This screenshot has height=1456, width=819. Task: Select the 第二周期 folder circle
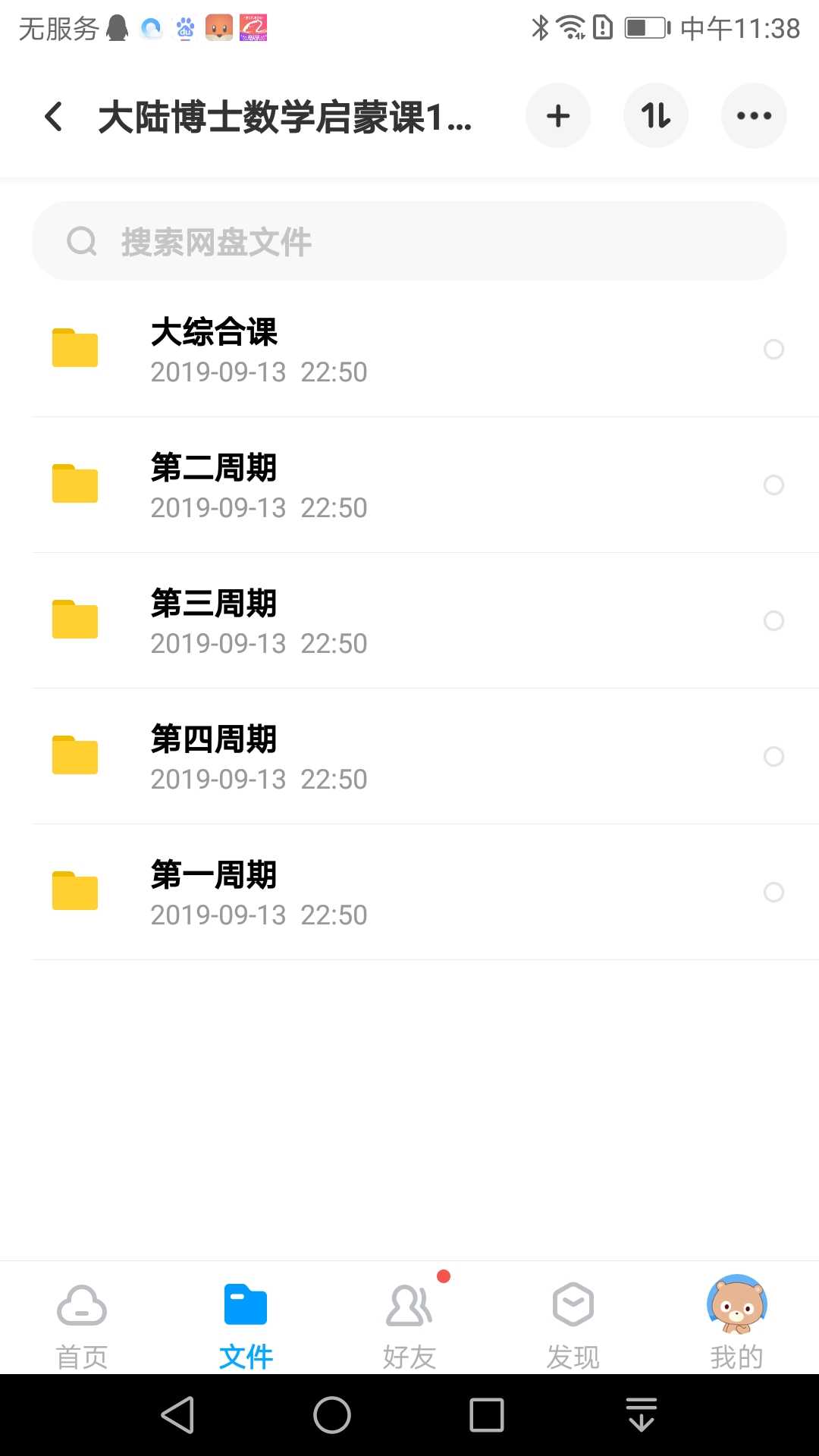773,485
